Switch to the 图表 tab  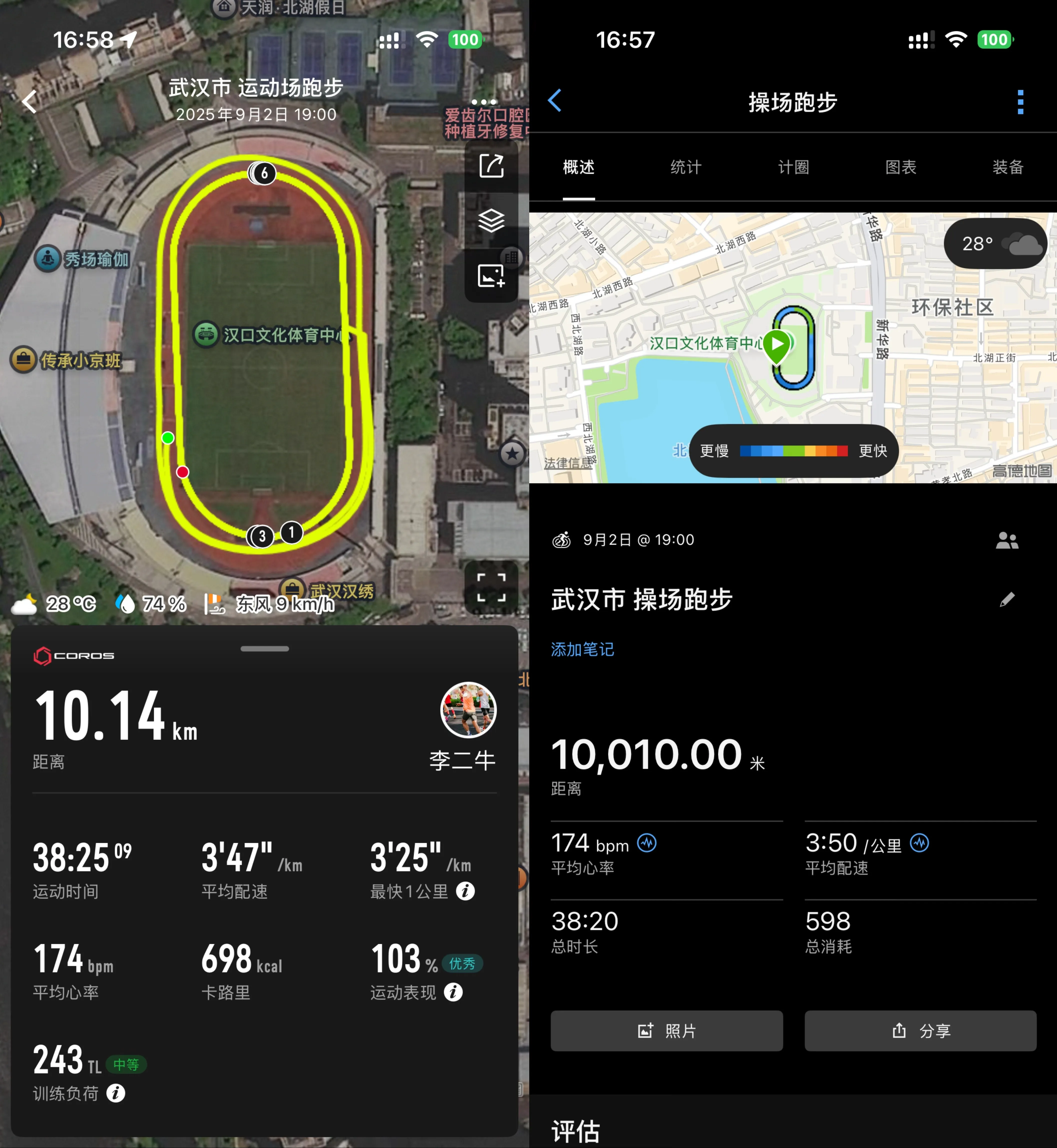pyautogui.click(x=901, y=167)
